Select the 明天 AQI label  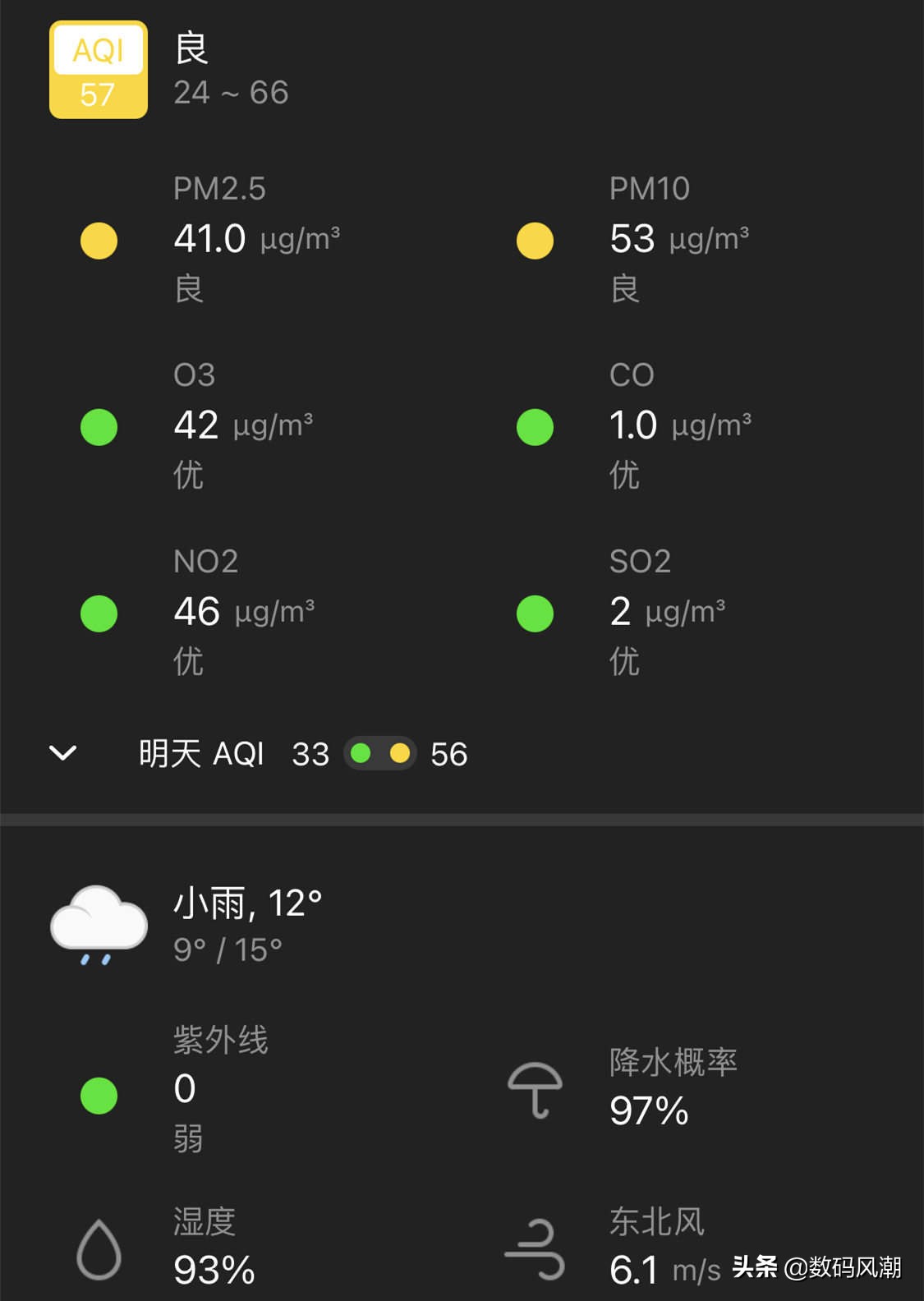tap(201, 752)
